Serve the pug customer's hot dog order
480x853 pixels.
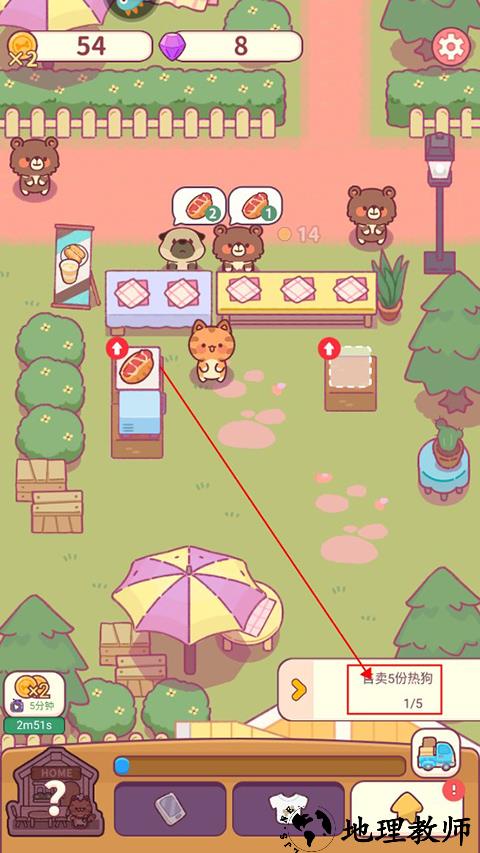point(199,206)
